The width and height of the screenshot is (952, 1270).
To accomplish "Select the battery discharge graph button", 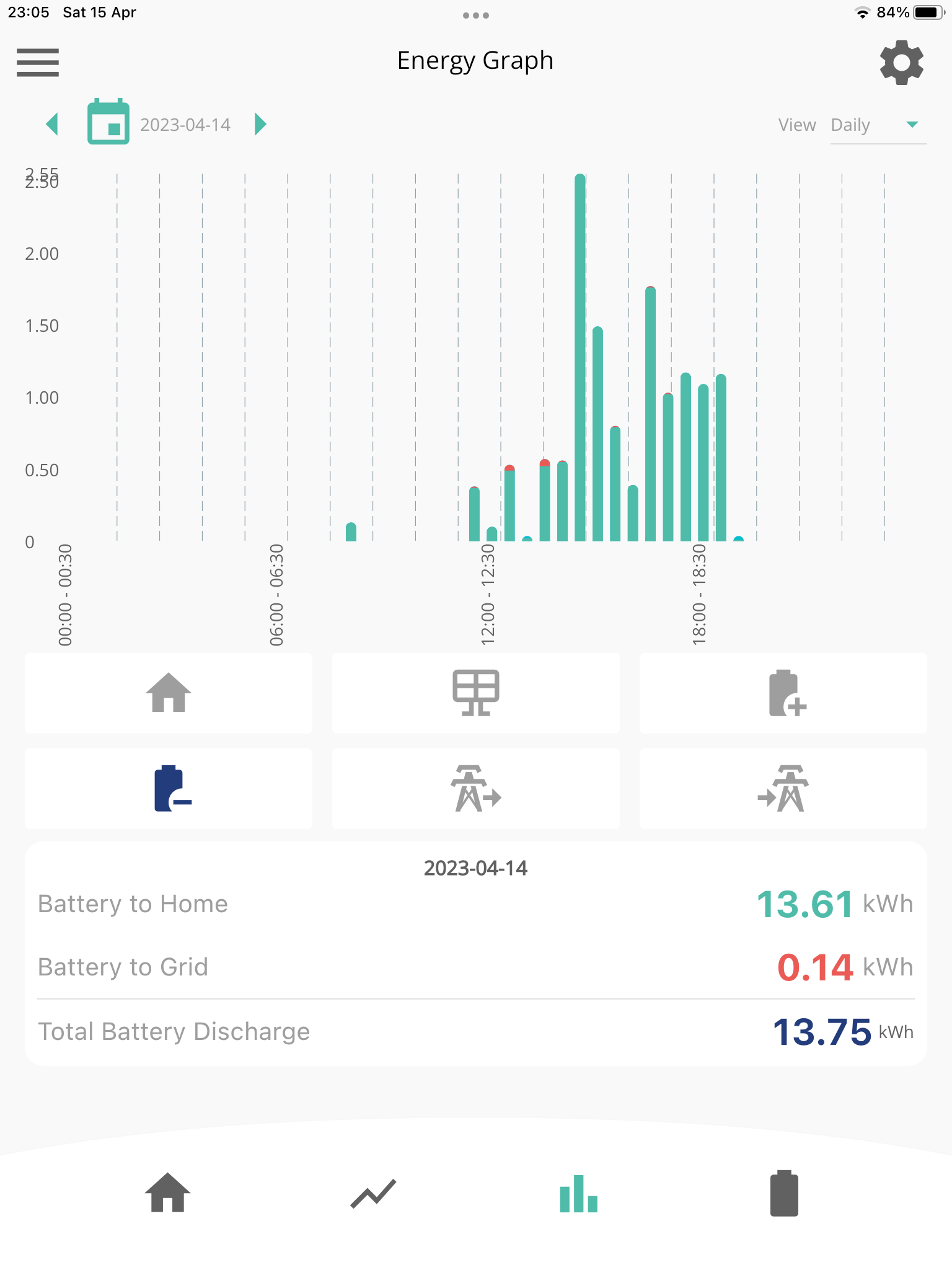I will (169, 788).
